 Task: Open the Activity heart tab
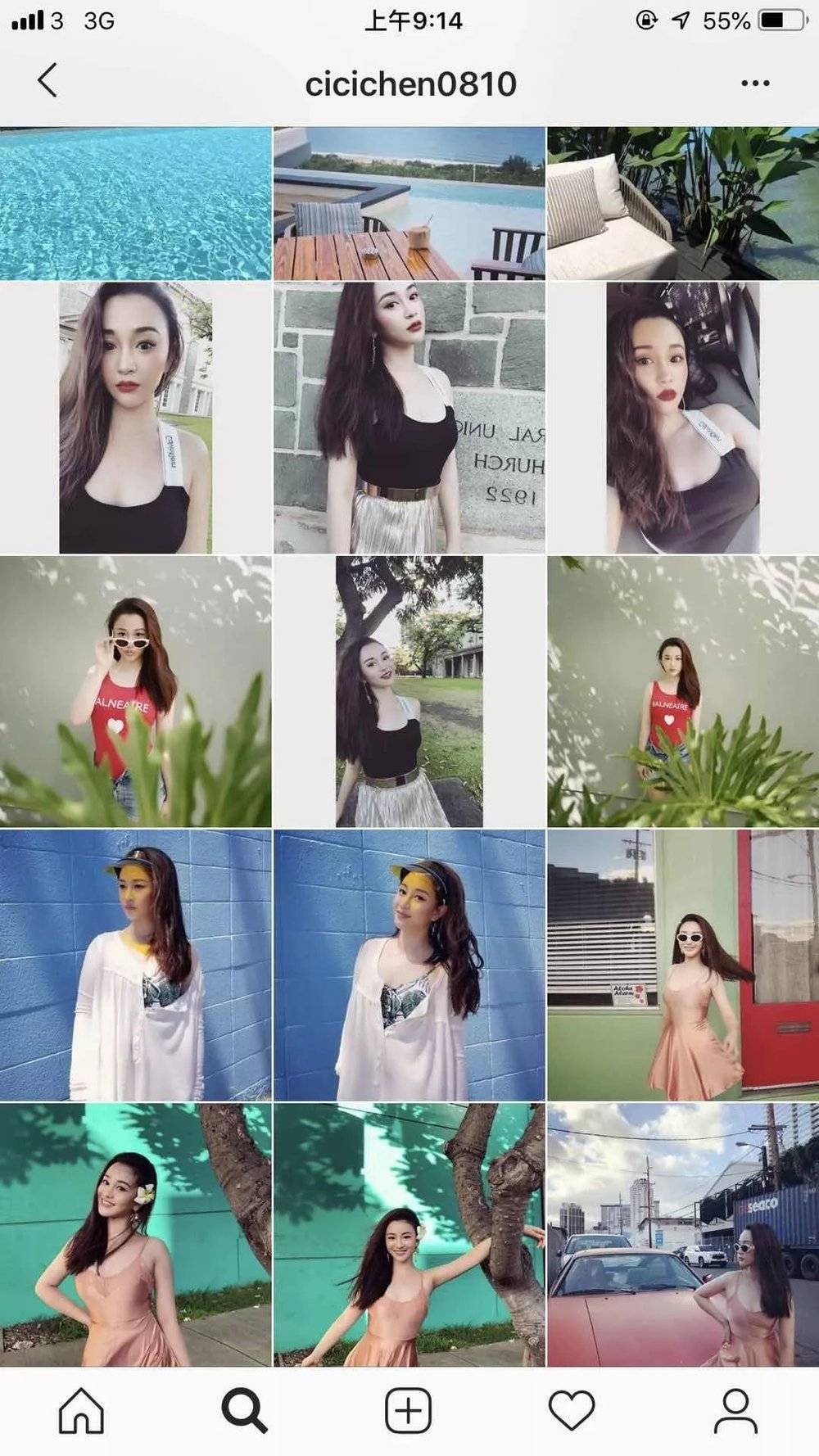pos(571,1410)
